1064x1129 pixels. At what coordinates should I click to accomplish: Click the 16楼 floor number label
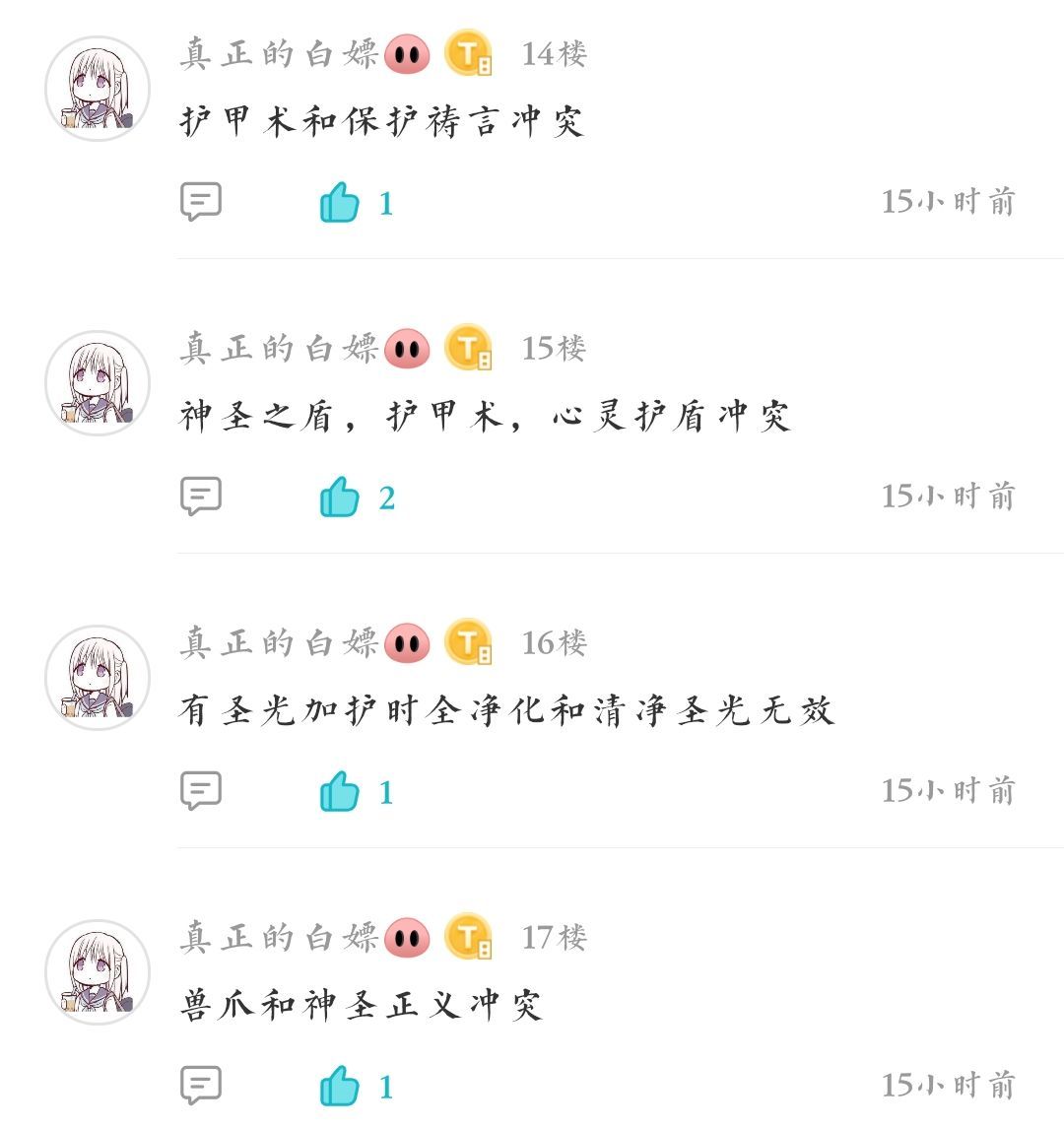tap(554, 644)
